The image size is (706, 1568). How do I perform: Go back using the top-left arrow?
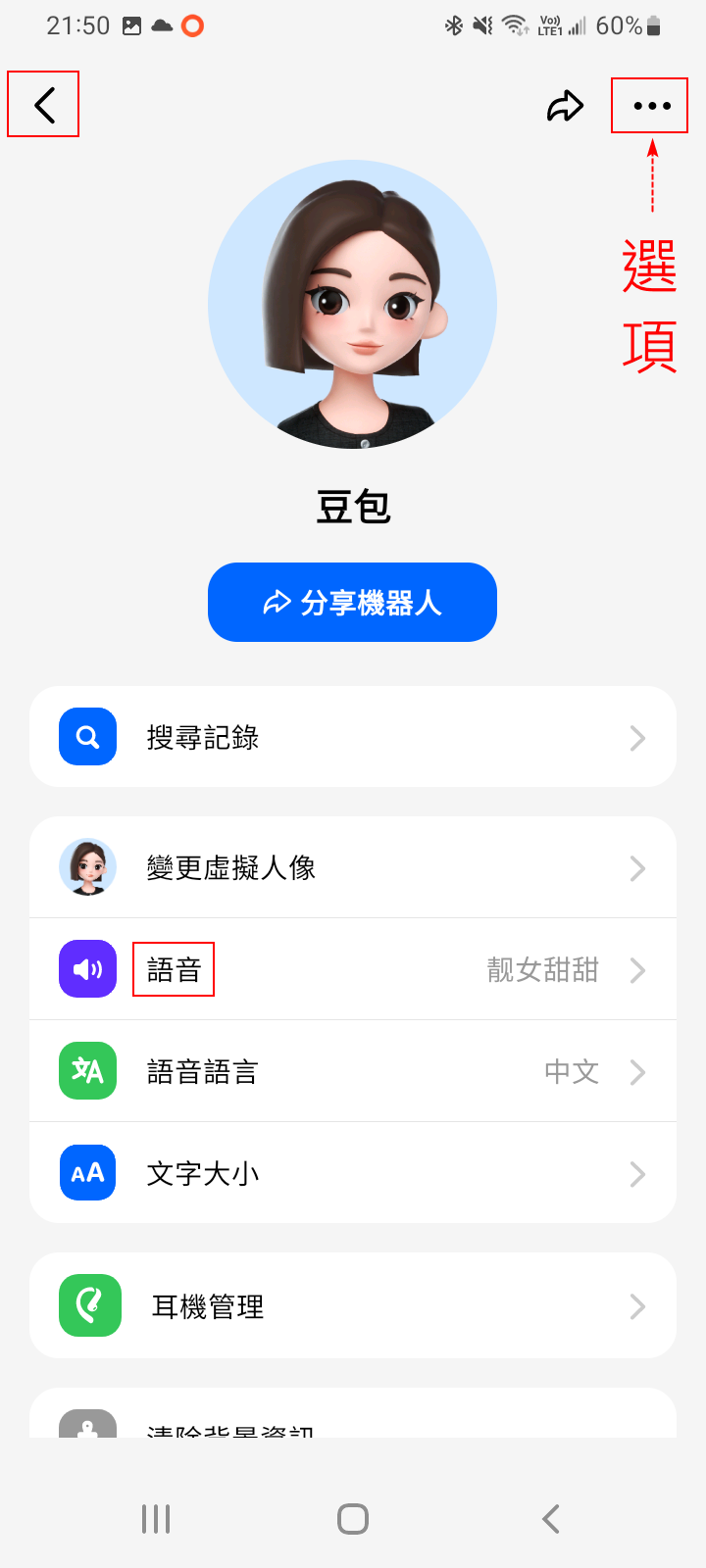point(44,105)
